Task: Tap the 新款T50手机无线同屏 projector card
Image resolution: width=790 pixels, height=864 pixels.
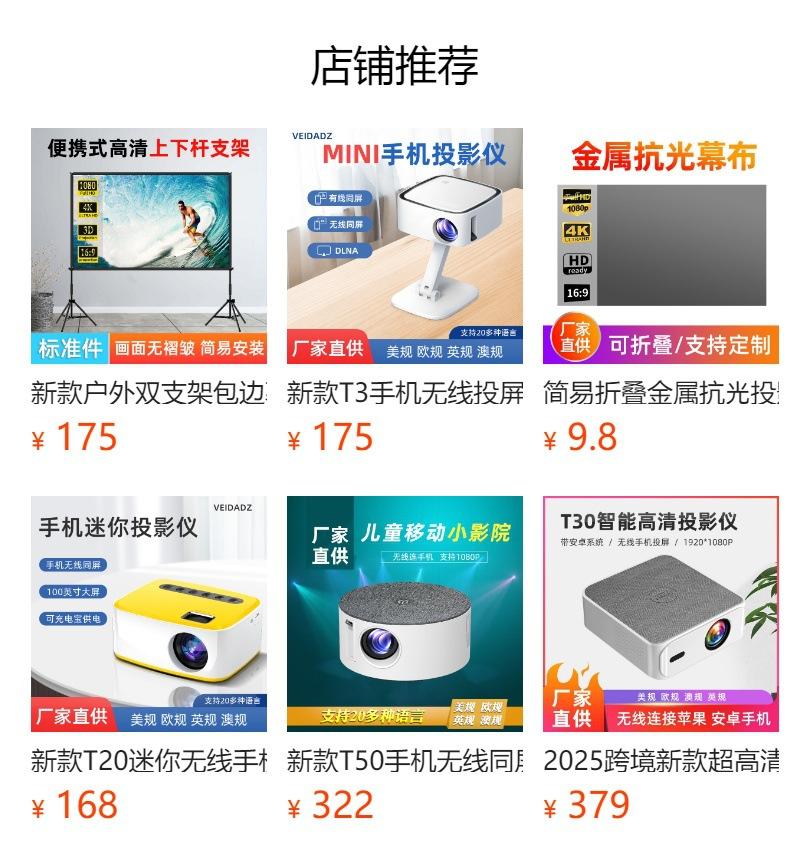Action: tap(405, 614)
